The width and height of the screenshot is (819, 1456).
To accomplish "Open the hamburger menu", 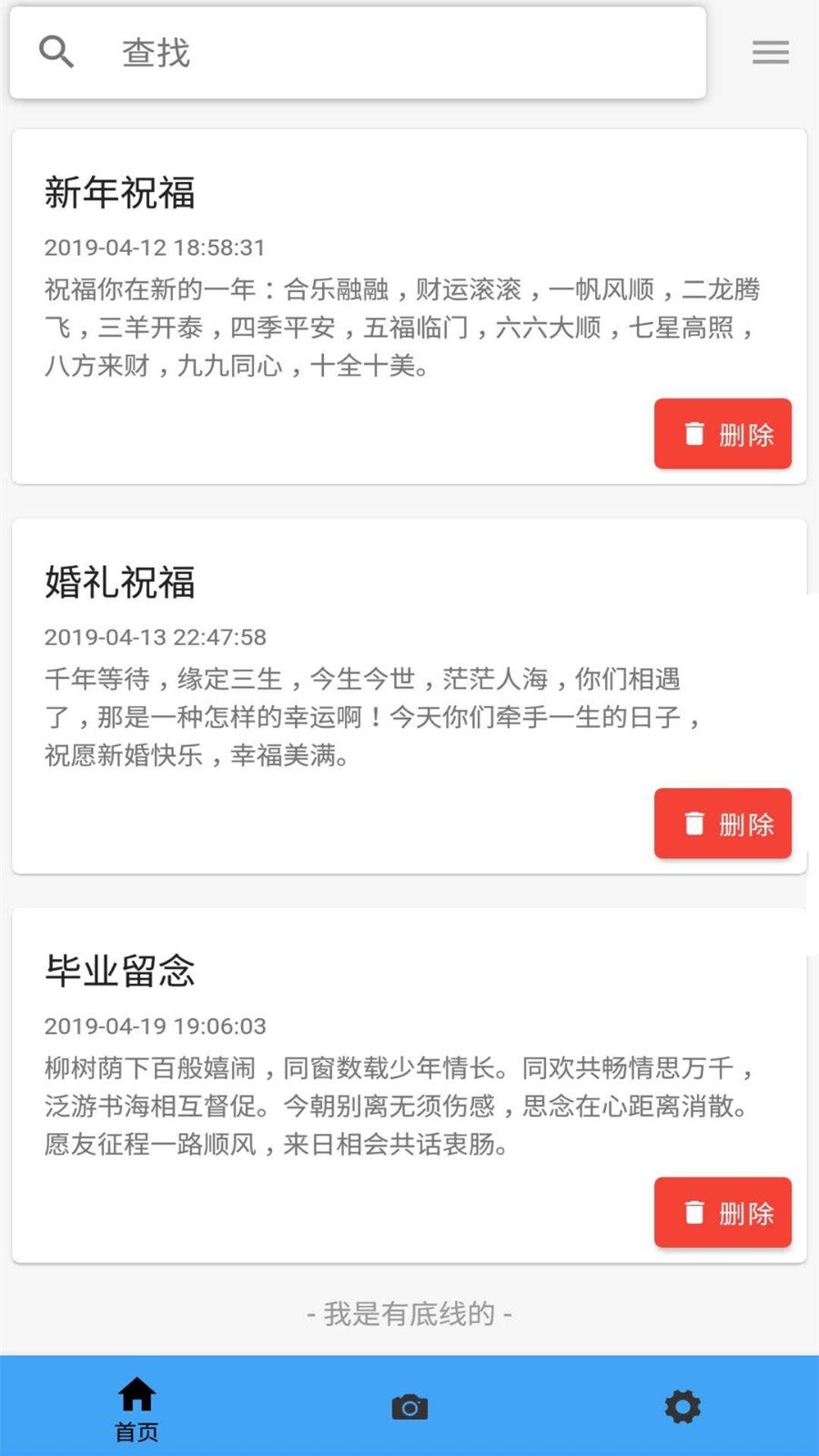I will click(770, 53).
